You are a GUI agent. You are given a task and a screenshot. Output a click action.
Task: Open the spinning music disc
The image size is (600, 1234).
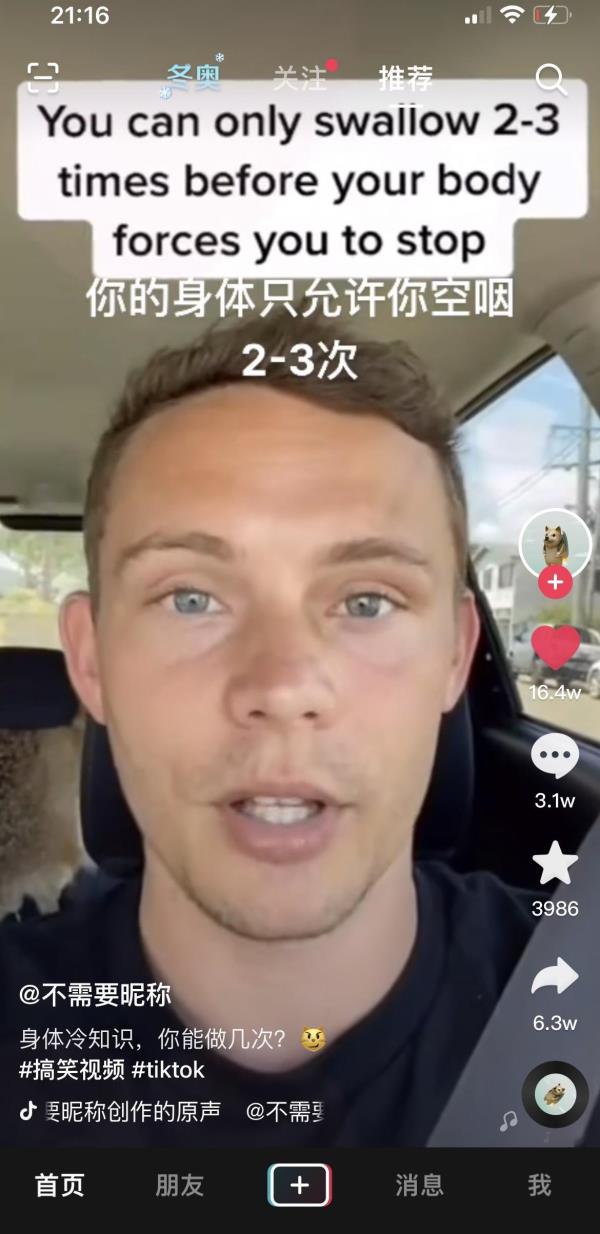pos(555,1095)
